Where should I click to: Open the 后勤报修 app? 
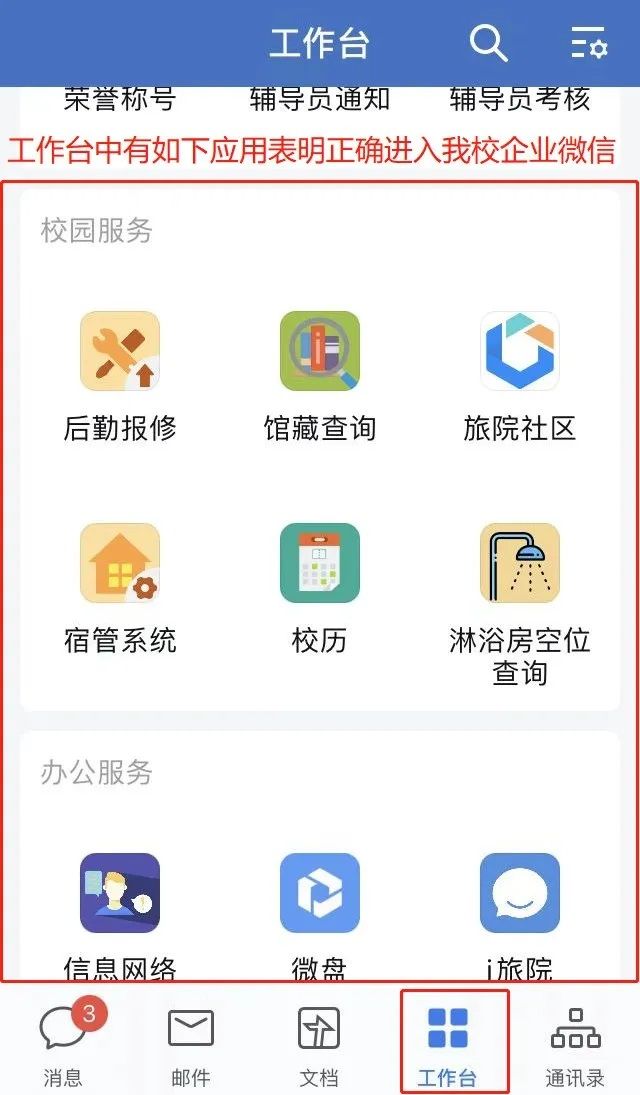[120, 352]
